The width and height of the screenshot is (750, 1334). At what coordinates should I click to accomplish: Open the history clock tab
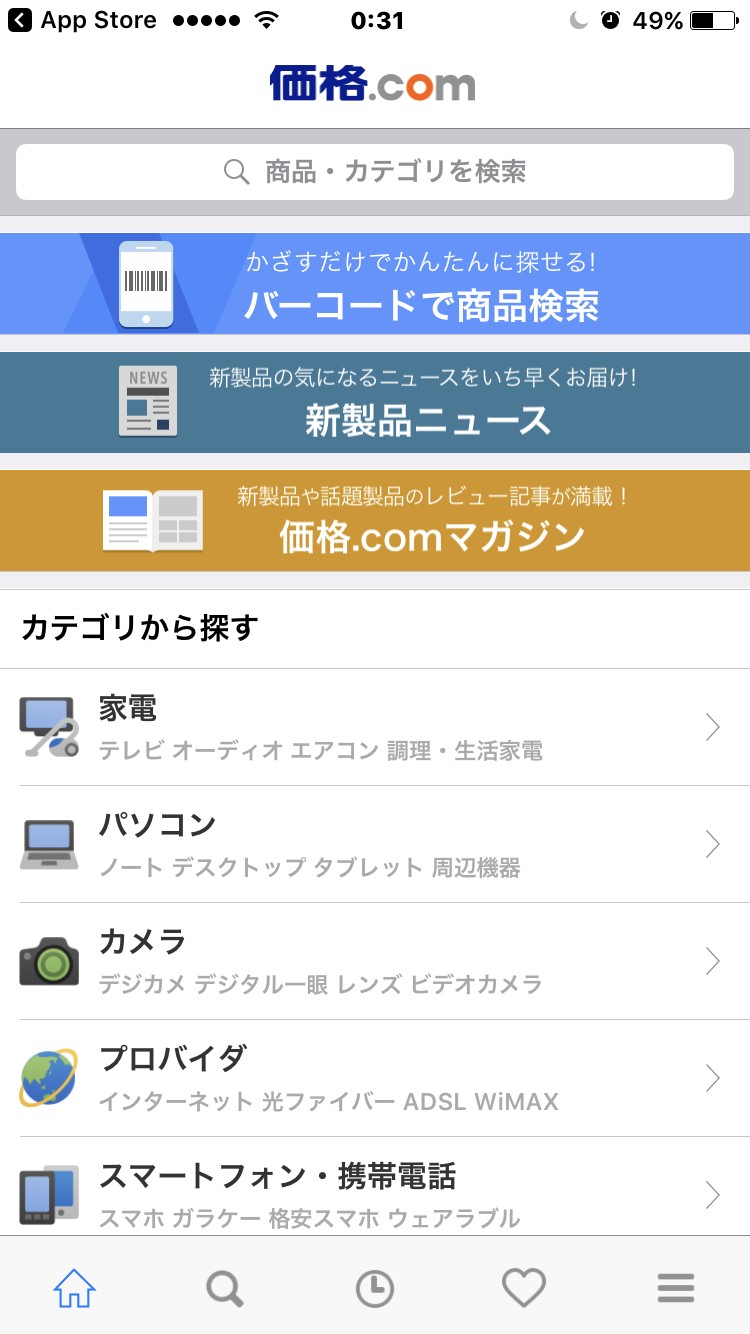(375, 1288)
